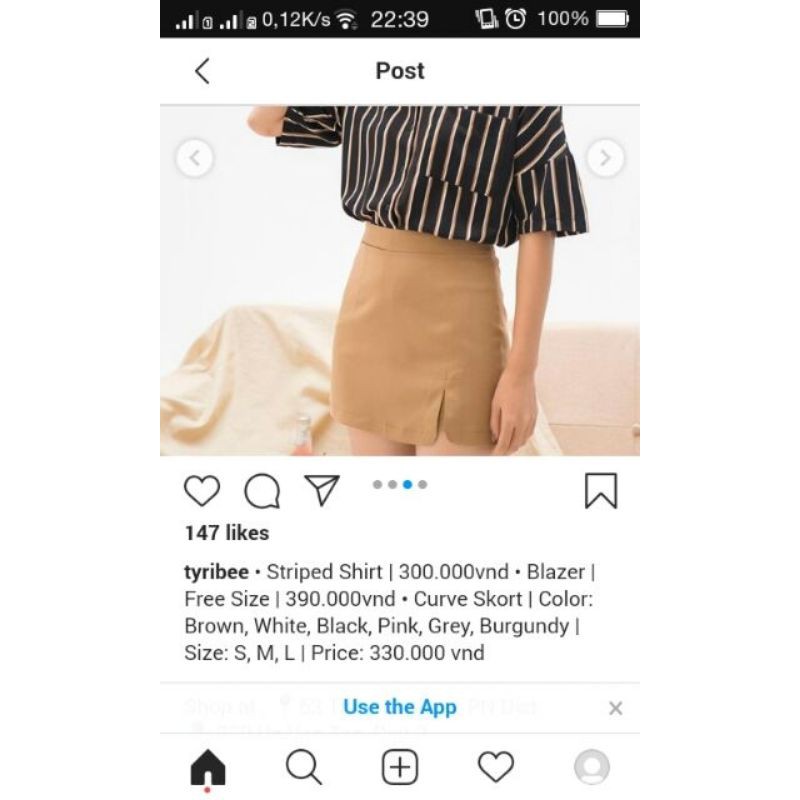Bookmark the tyribee post
The image size is (800, 800).
click(601, 491)
